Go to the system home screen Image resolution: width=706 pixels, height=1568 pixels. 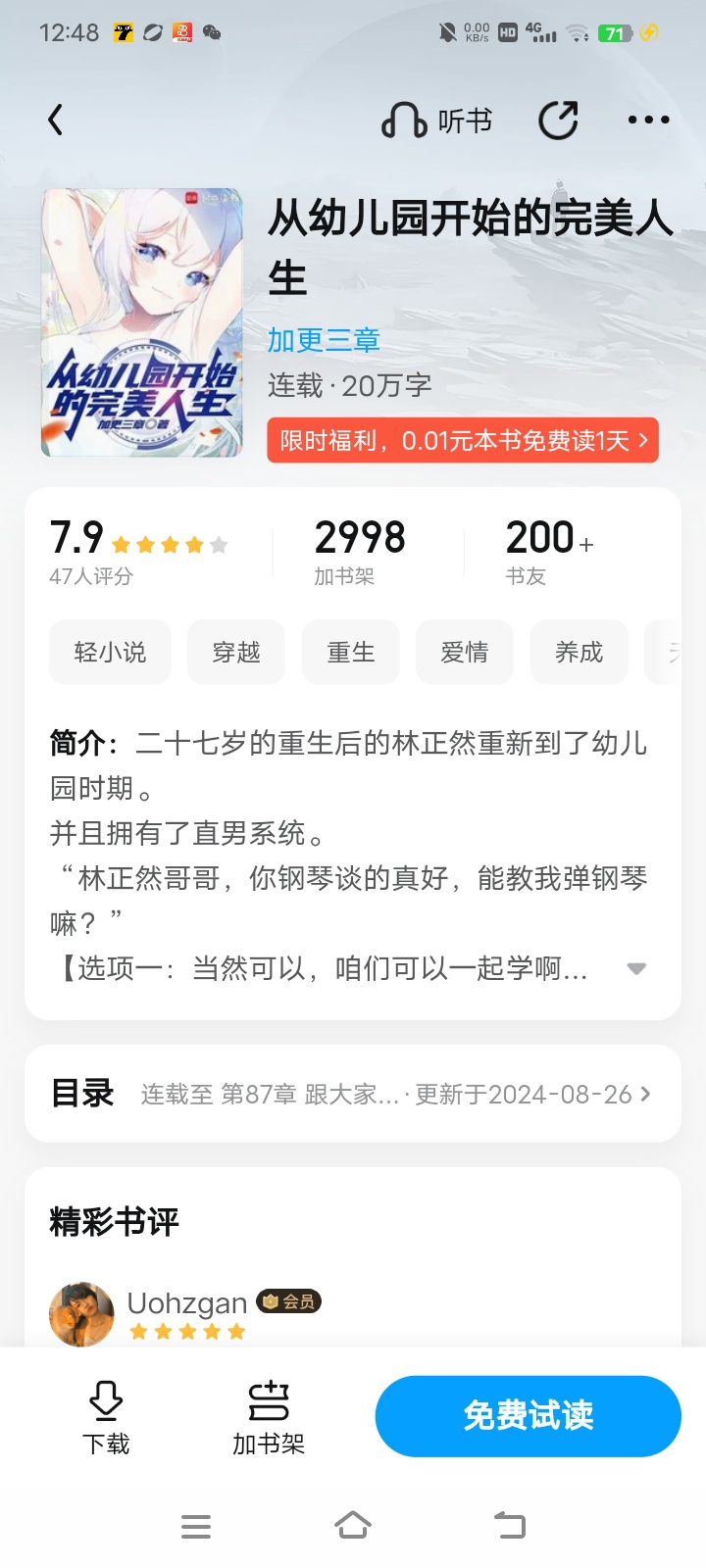(353, 1526)
